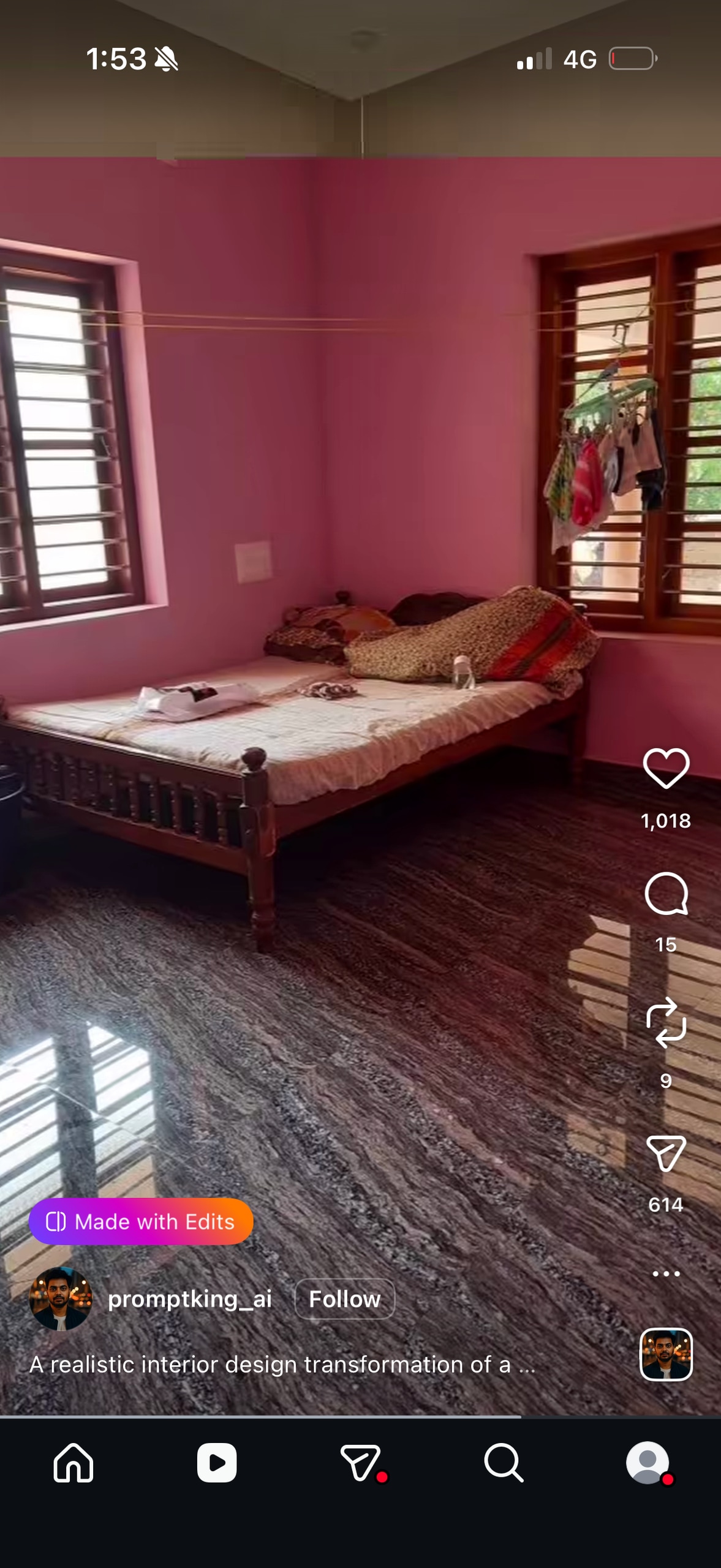Switch to the Search tab
Viewport: 721px width, 1568px height.
pos(504,1463)
